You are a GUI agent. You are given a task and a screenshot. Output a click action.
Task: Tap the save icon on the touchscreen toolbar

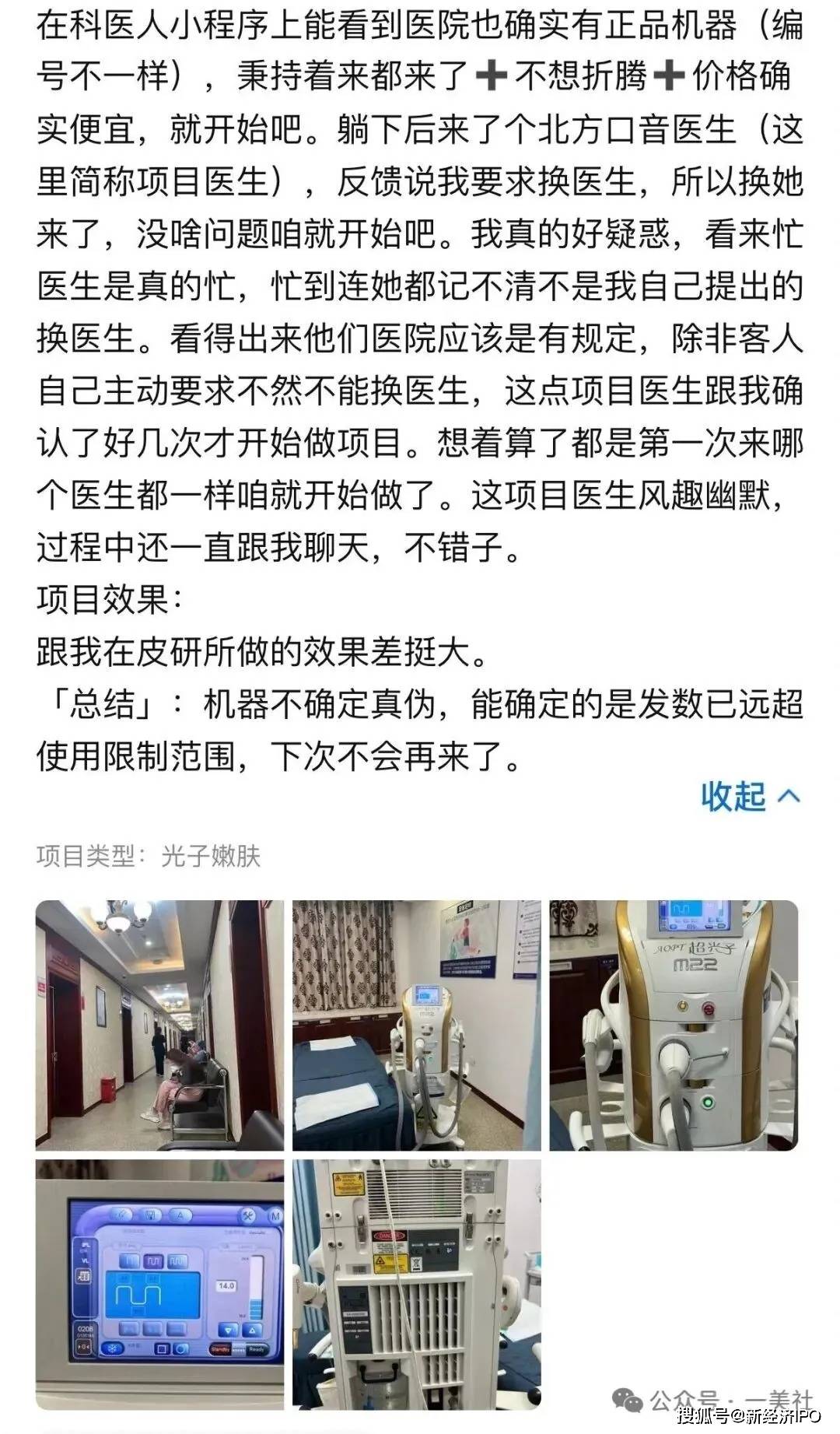(x=152, y=1215)
